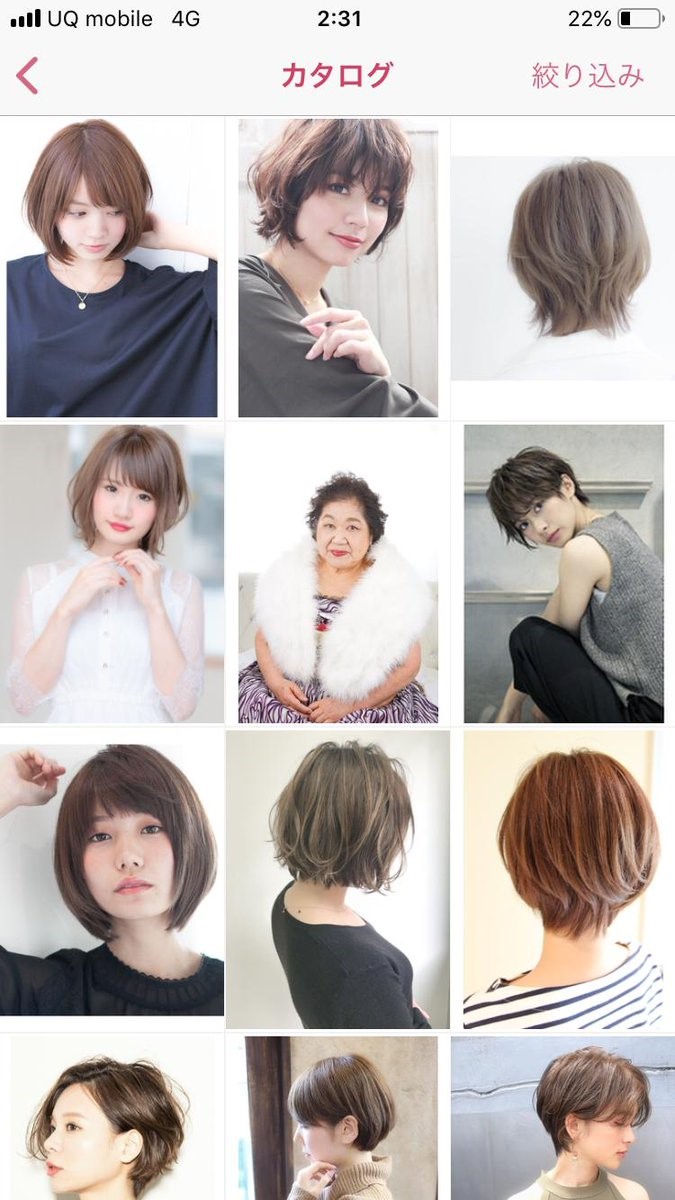Open the short cut with olive top
Viewport: 675px width, 1200px height.
coord(563,1118)
